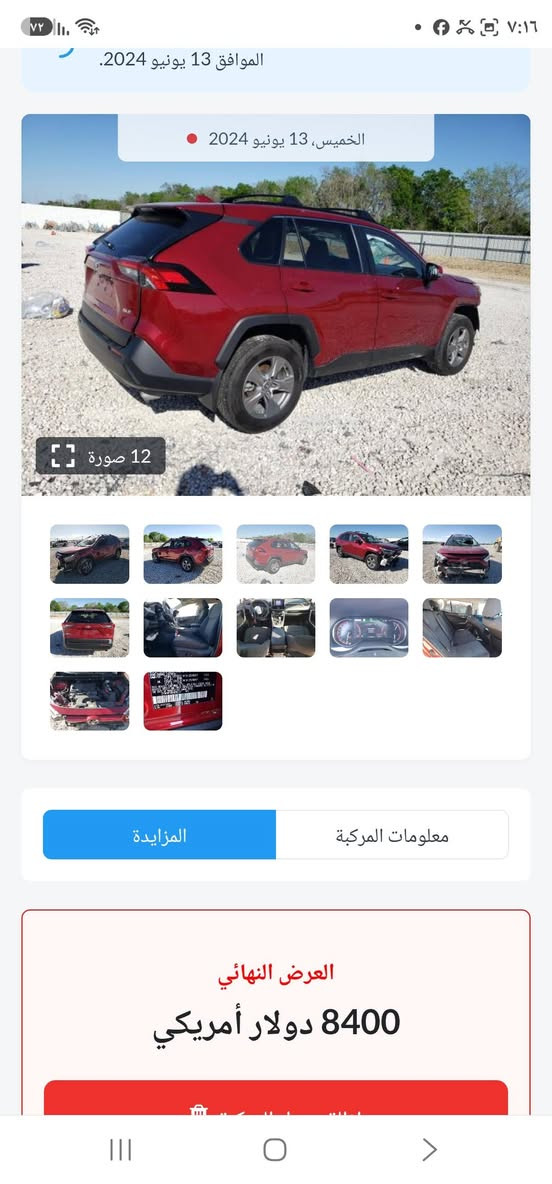View the front-facing damaged car thumbnail
552x1184 pixels.
coord(462,554)
